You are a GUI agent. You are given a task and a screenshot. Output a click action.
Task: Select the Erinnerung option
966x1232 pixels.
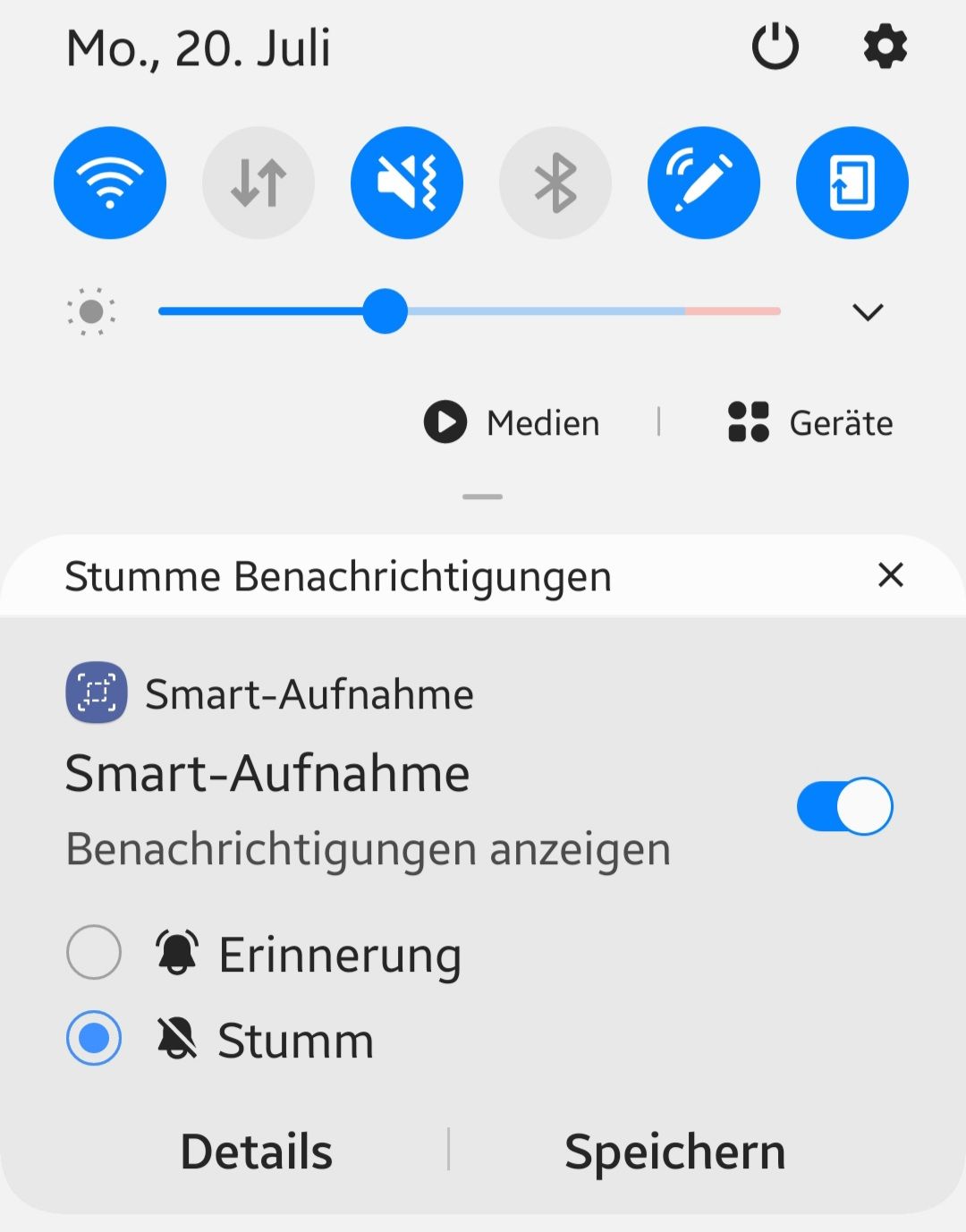coord(94,952)
